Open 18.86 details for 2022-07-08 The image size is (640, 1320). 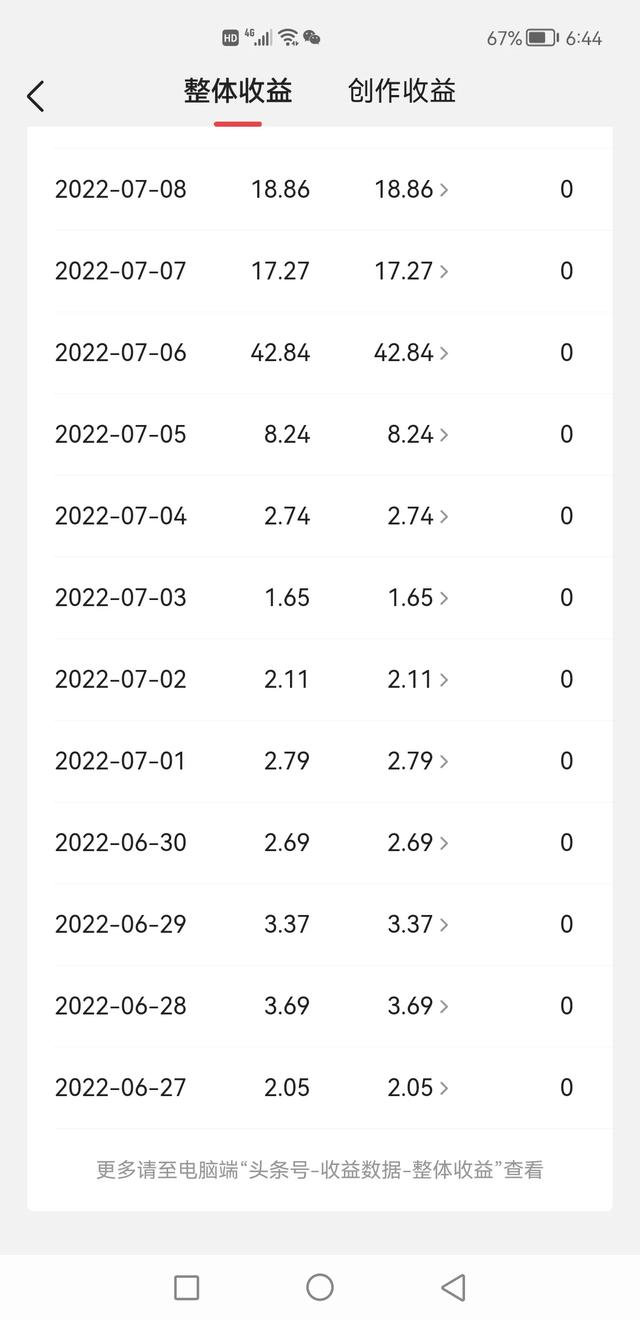(x=411, y=189)
